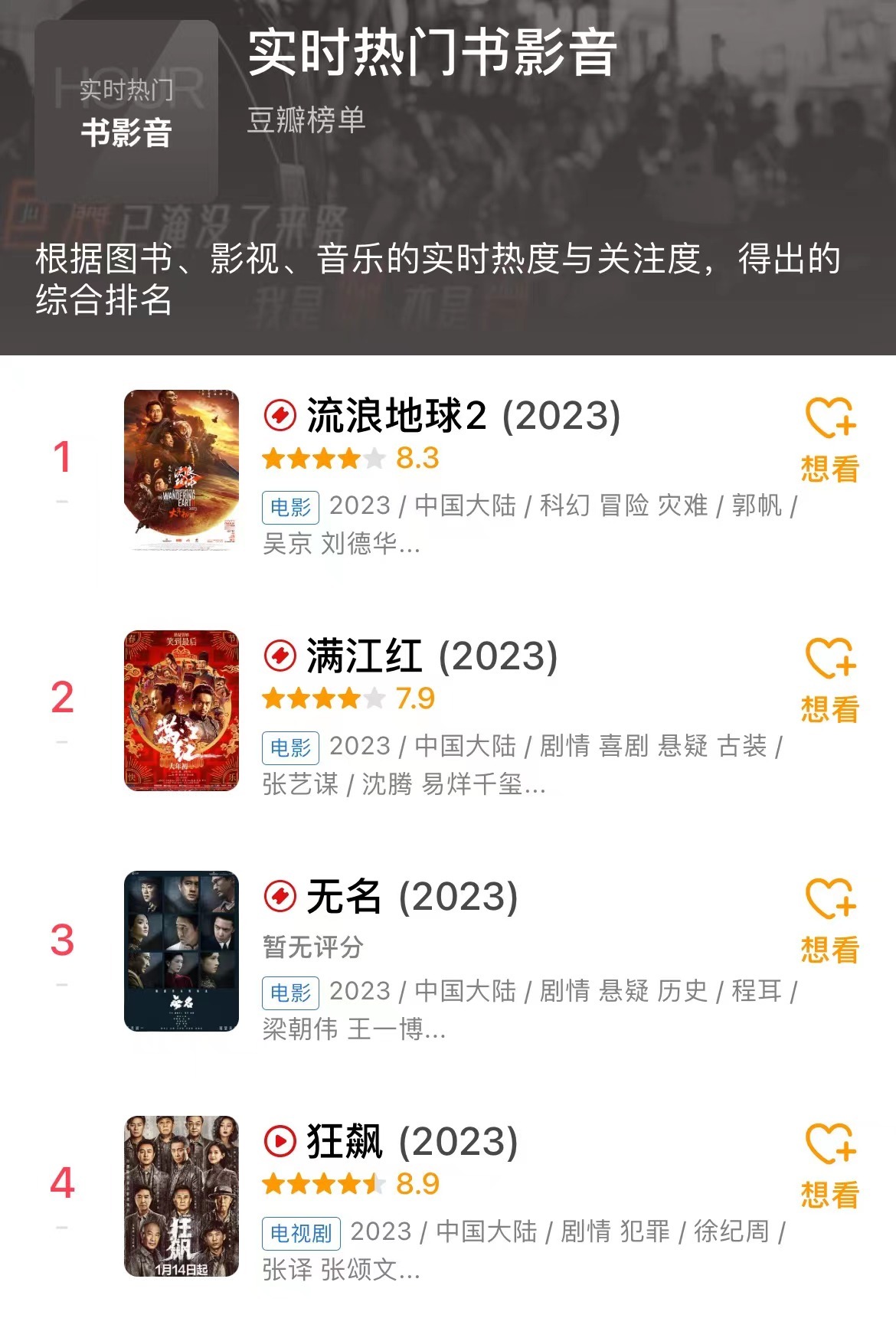Add 狂飙 to 想看 list
This screenshot has height=1341, width=896.
coord(829,1165)
